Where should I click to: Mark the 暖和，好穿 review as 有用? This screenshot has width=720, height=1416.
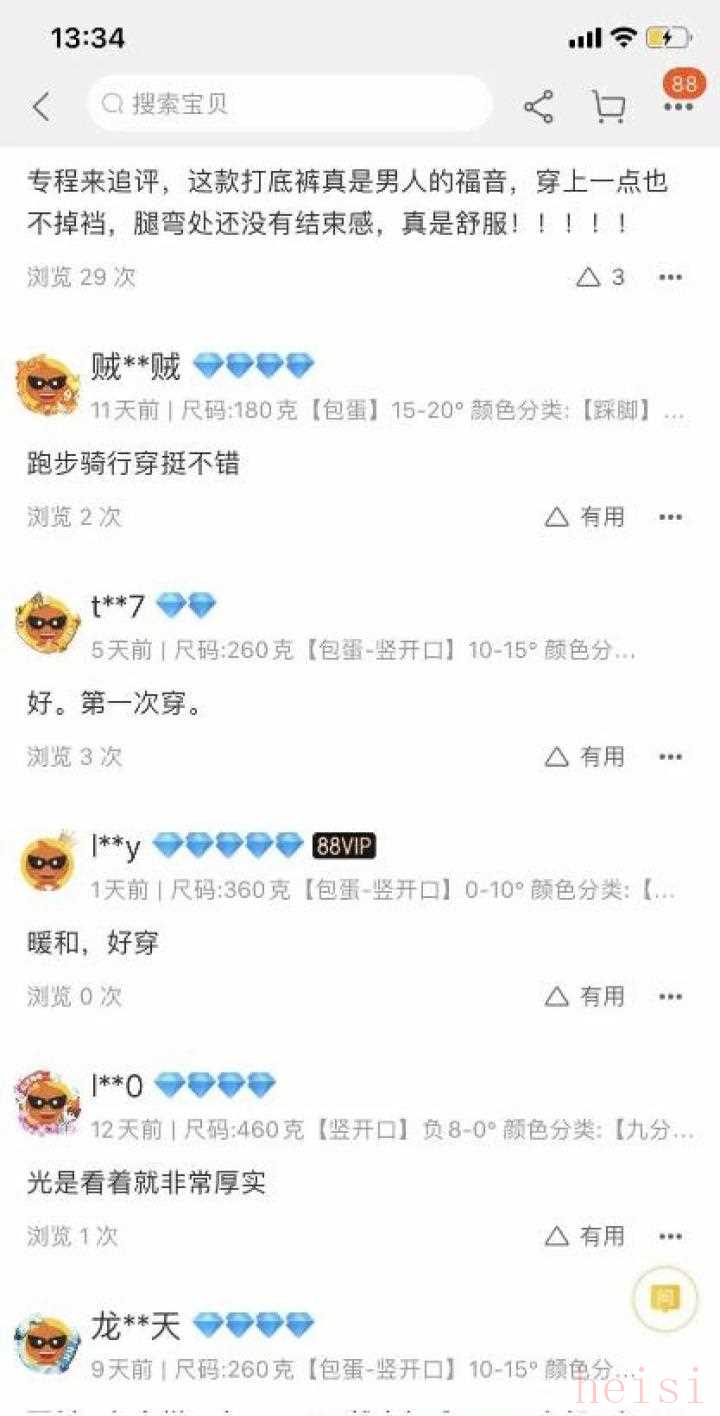[x=585, y=996]
